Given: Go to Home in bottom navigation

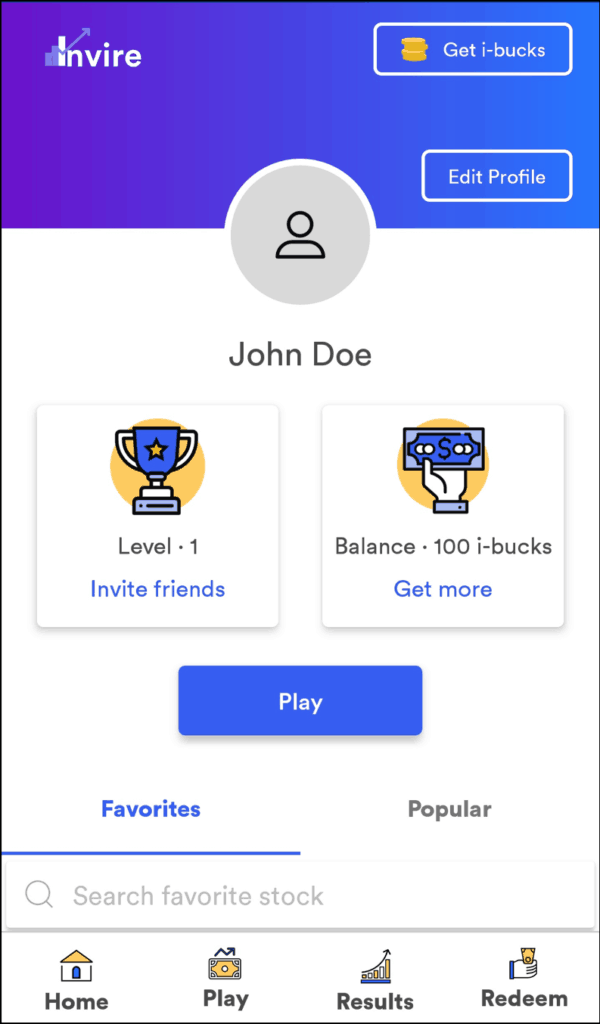Looking at the screenshot, I should [x=76, y=980].
